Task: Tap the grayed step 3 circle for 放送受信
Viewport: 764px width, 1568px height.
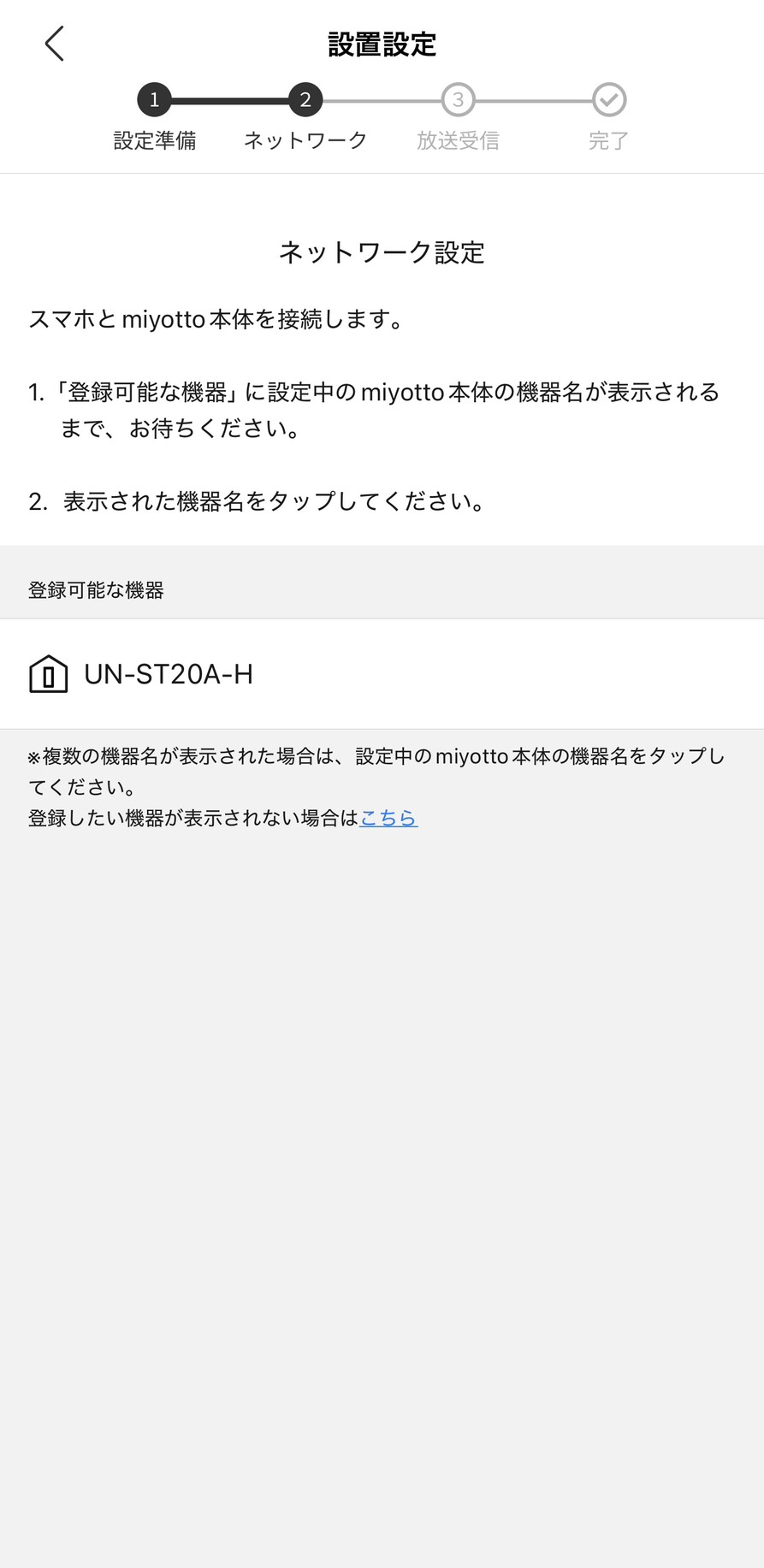Action: [458, 99]
